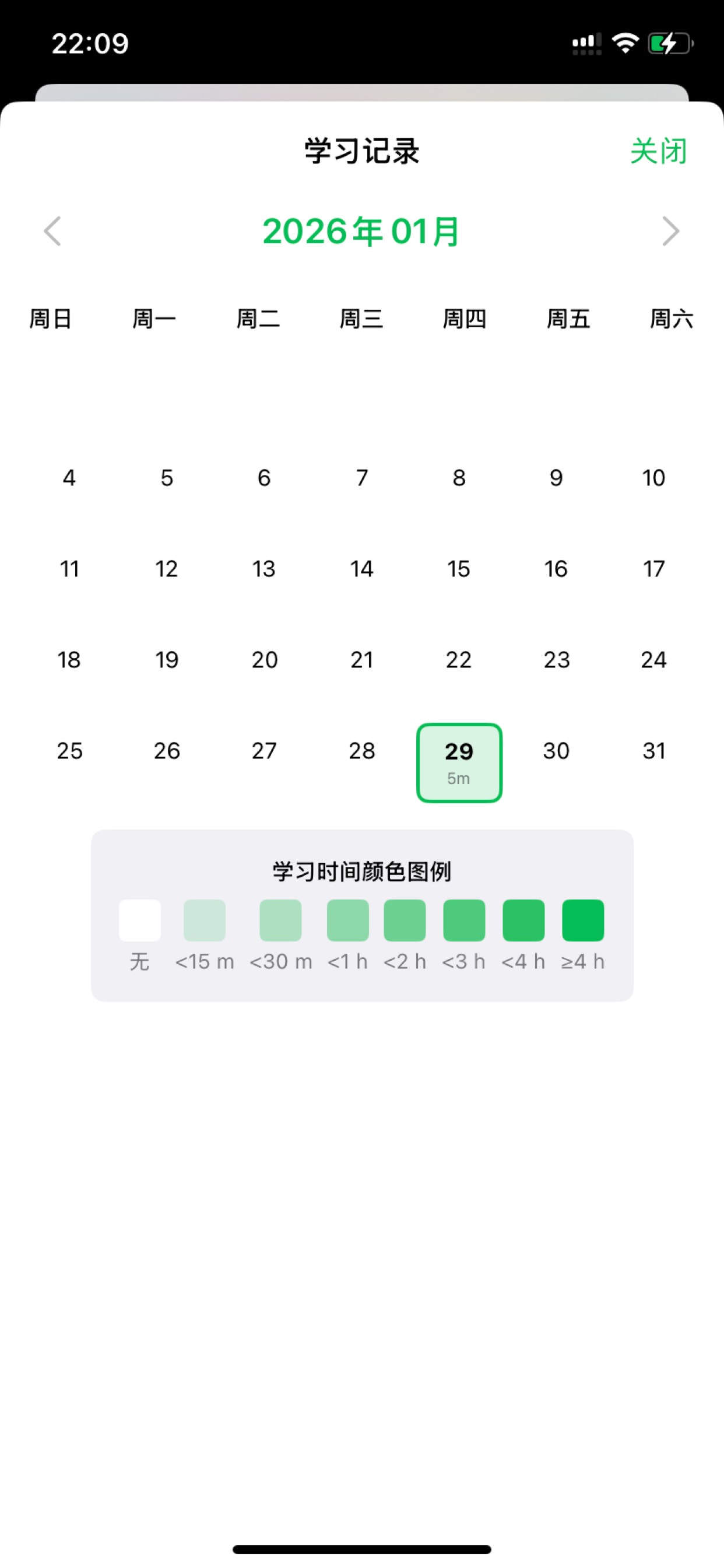Click the Wi-Fi icon in status bar
The height and width of the screenshot is (1568, 724).
(x=625, y=41)
